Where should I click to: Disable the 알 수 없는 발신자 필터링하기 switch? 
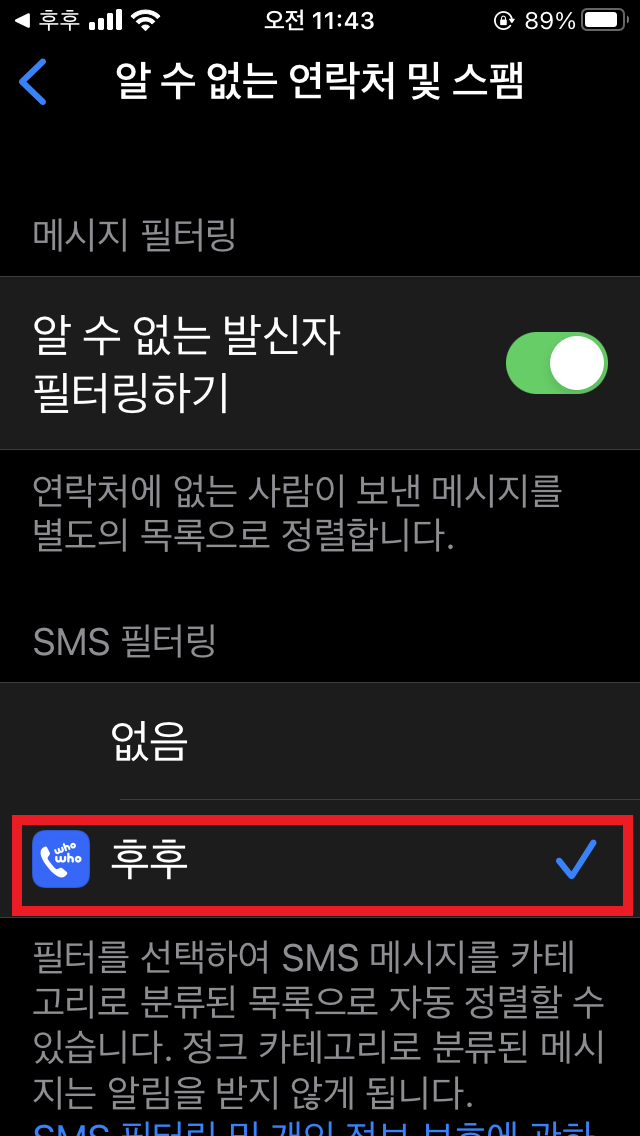click(x=556, y=363)
